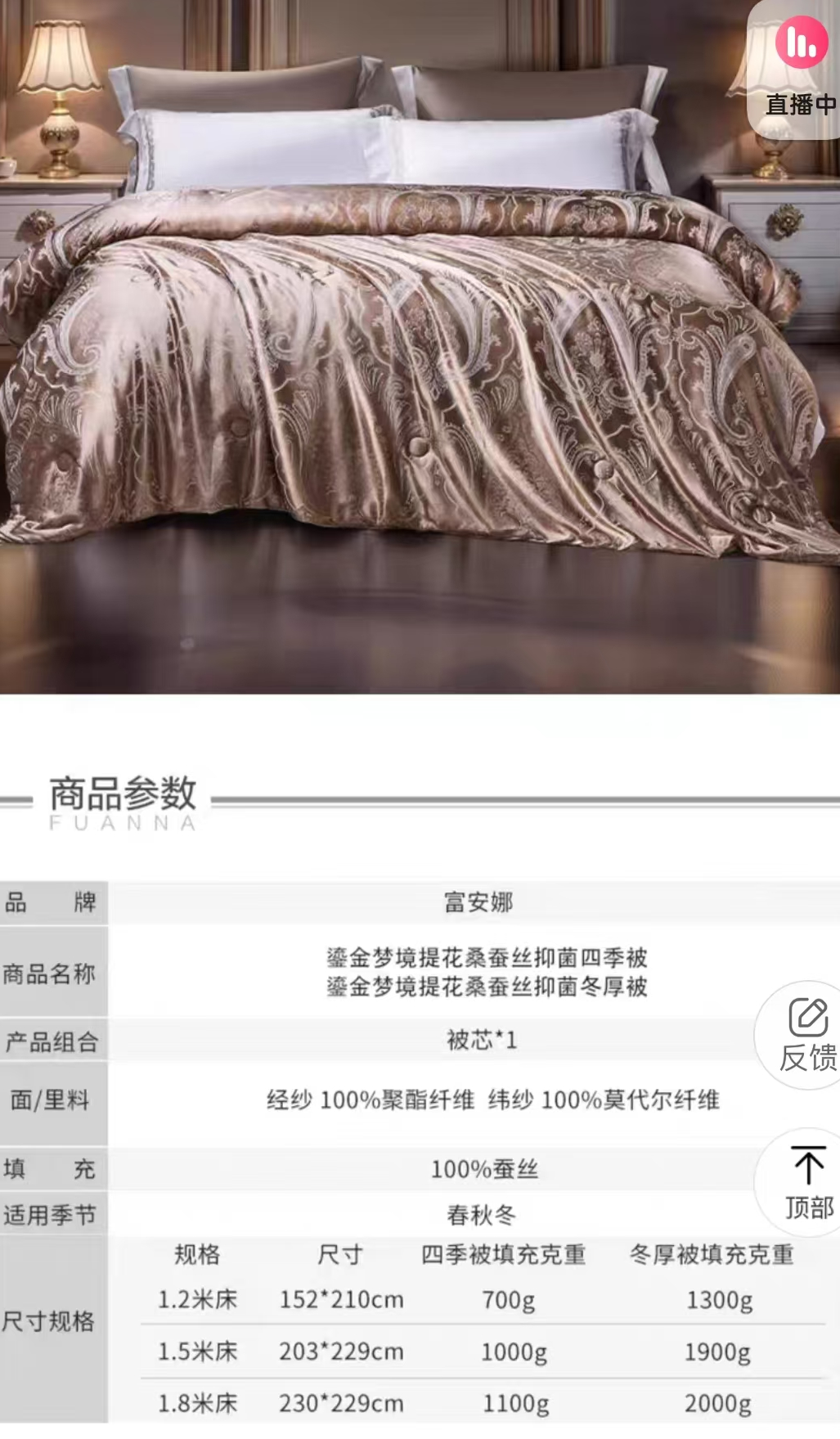Open the live stream badge 直播中
The image size is (840, 1439).
coord(798,70)
